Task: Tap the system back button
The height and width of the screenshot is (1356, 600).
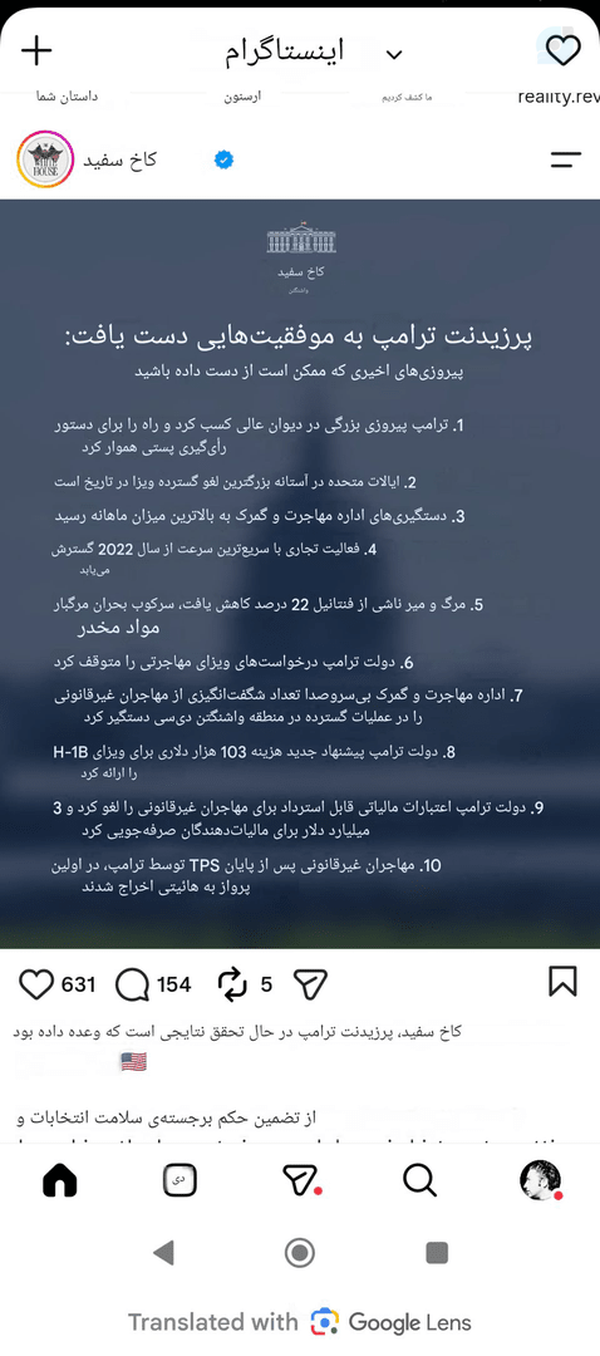Action: click(x=163, y=1252)
